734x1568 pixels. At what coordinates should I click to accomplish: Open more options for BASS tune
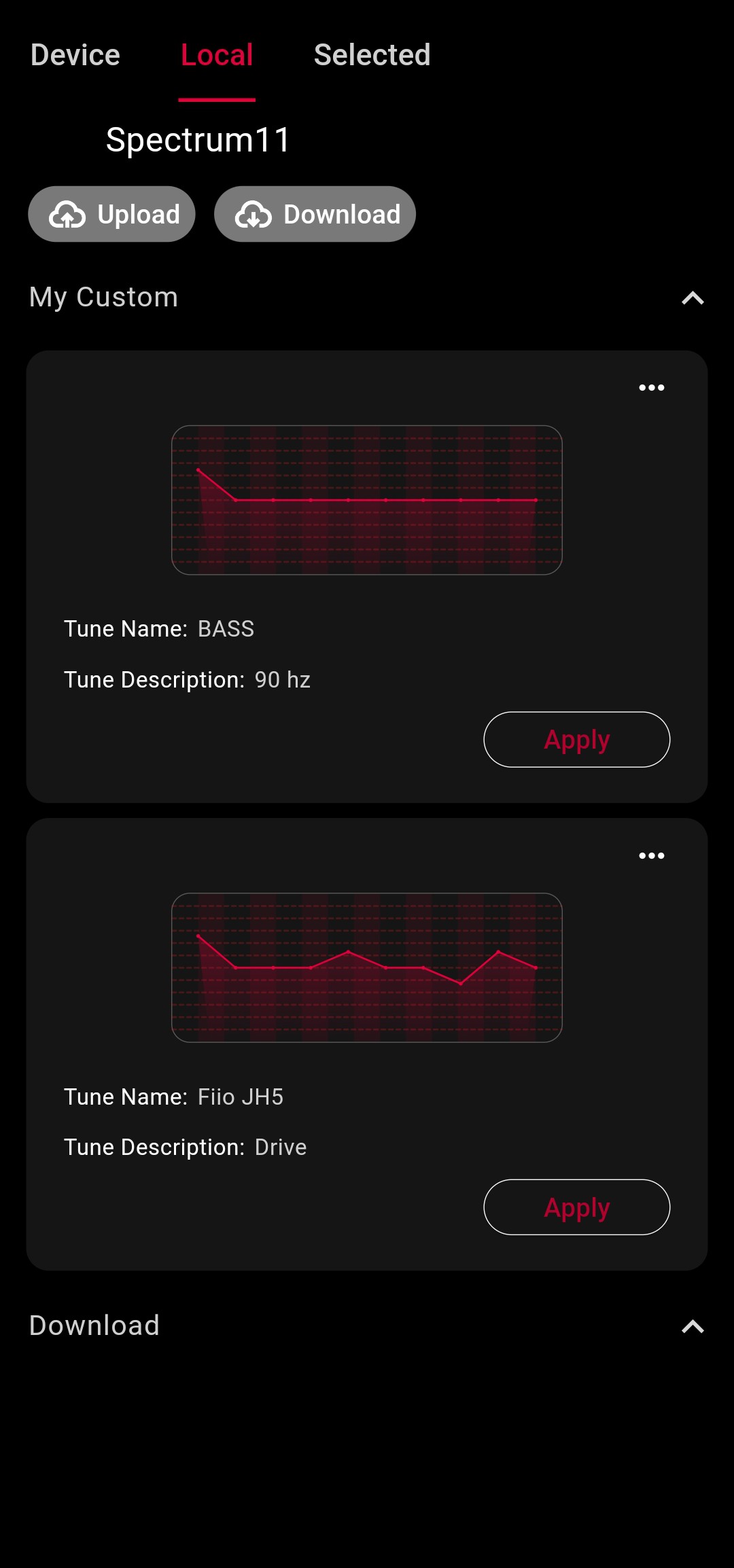click(x=651, y=388)
